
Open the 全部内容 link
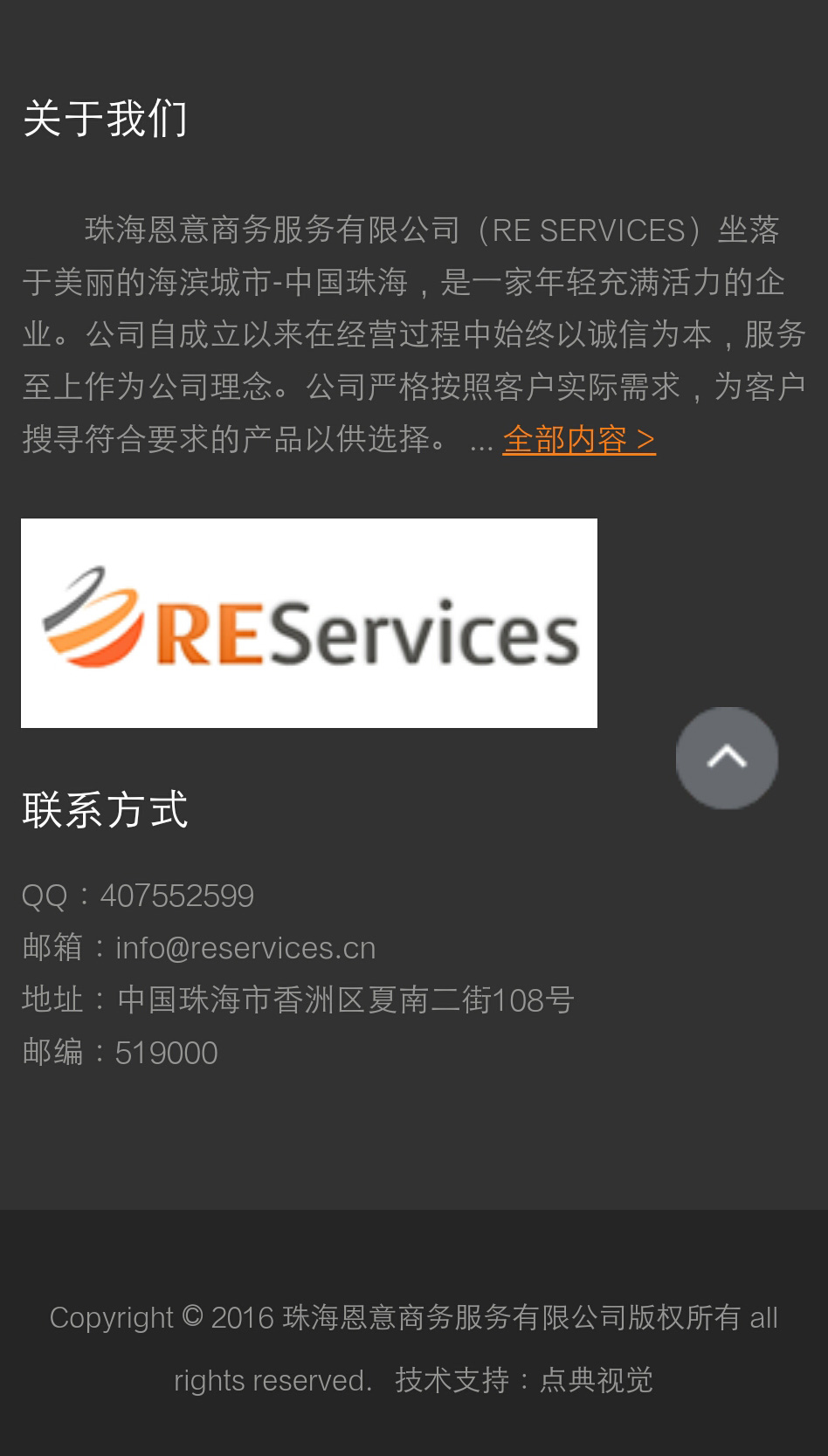pyautogui.click(x=579, y=439)
